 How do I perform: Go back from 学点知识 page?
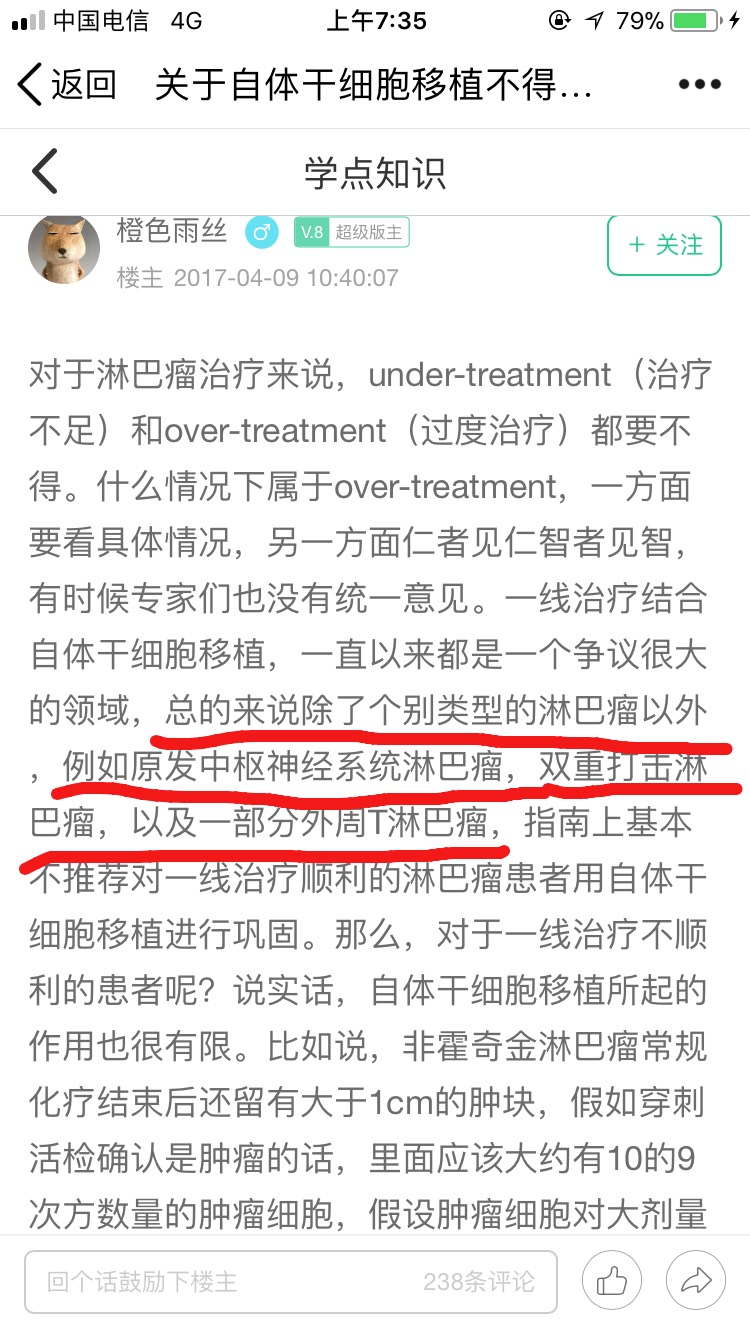[46, 172]
